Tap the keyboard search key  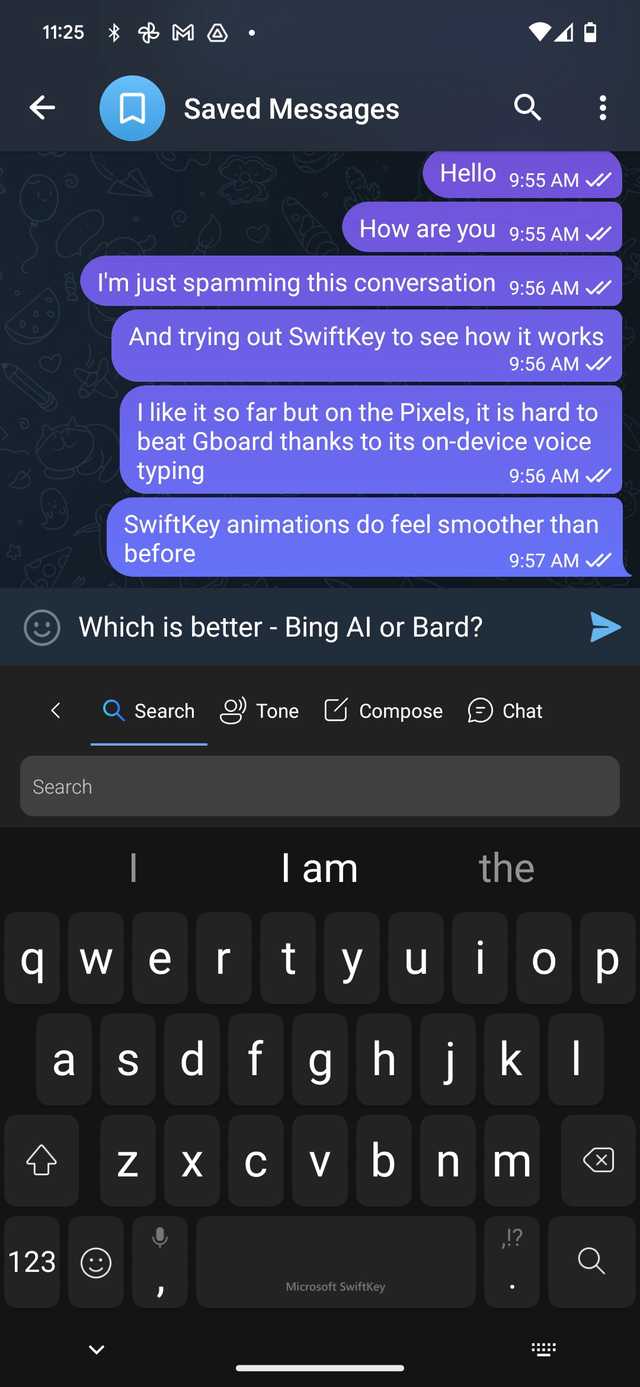[x=591, y=1261]
